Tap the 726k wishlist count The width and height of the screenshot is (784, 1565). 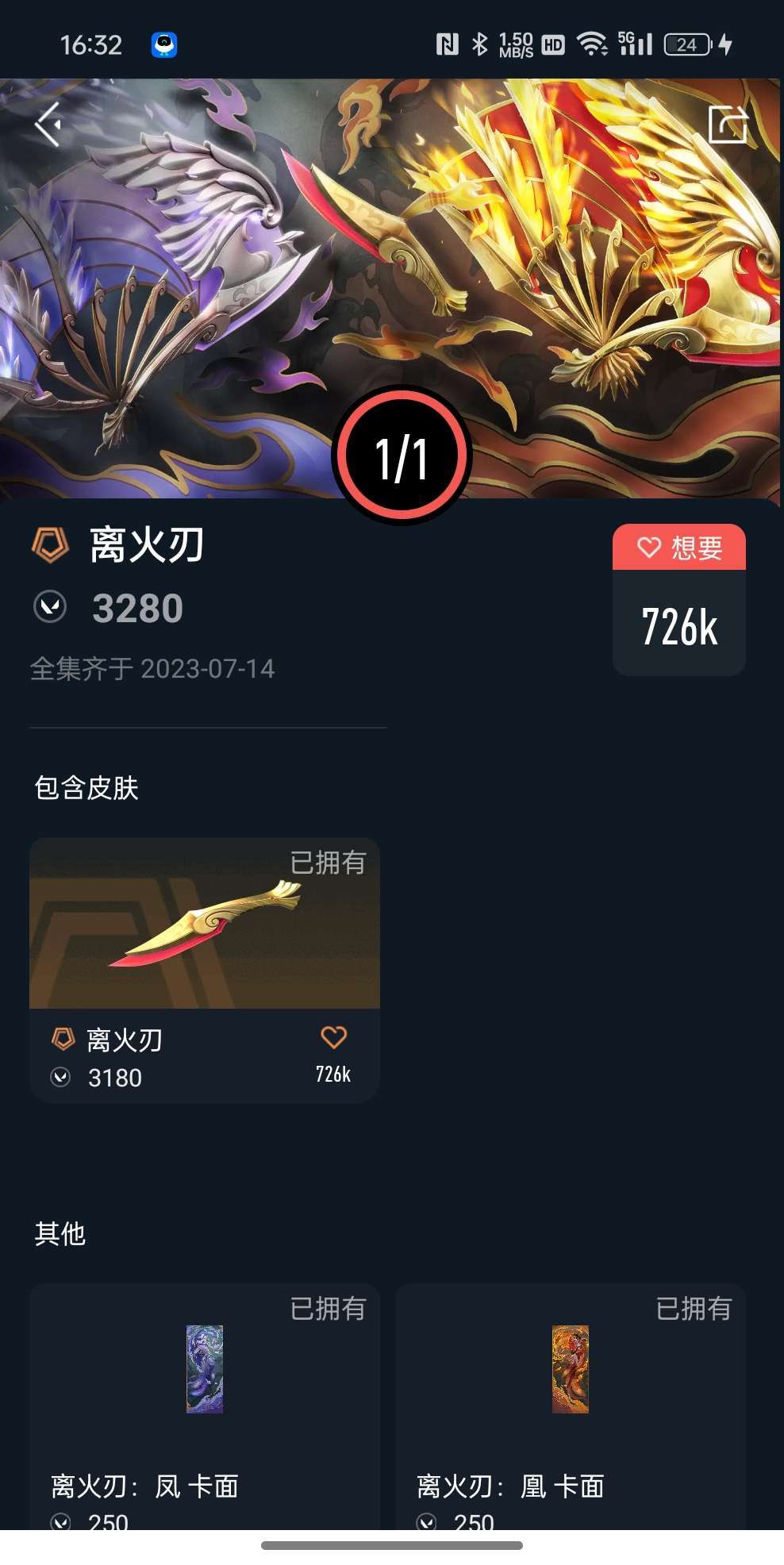pos(679,627)
